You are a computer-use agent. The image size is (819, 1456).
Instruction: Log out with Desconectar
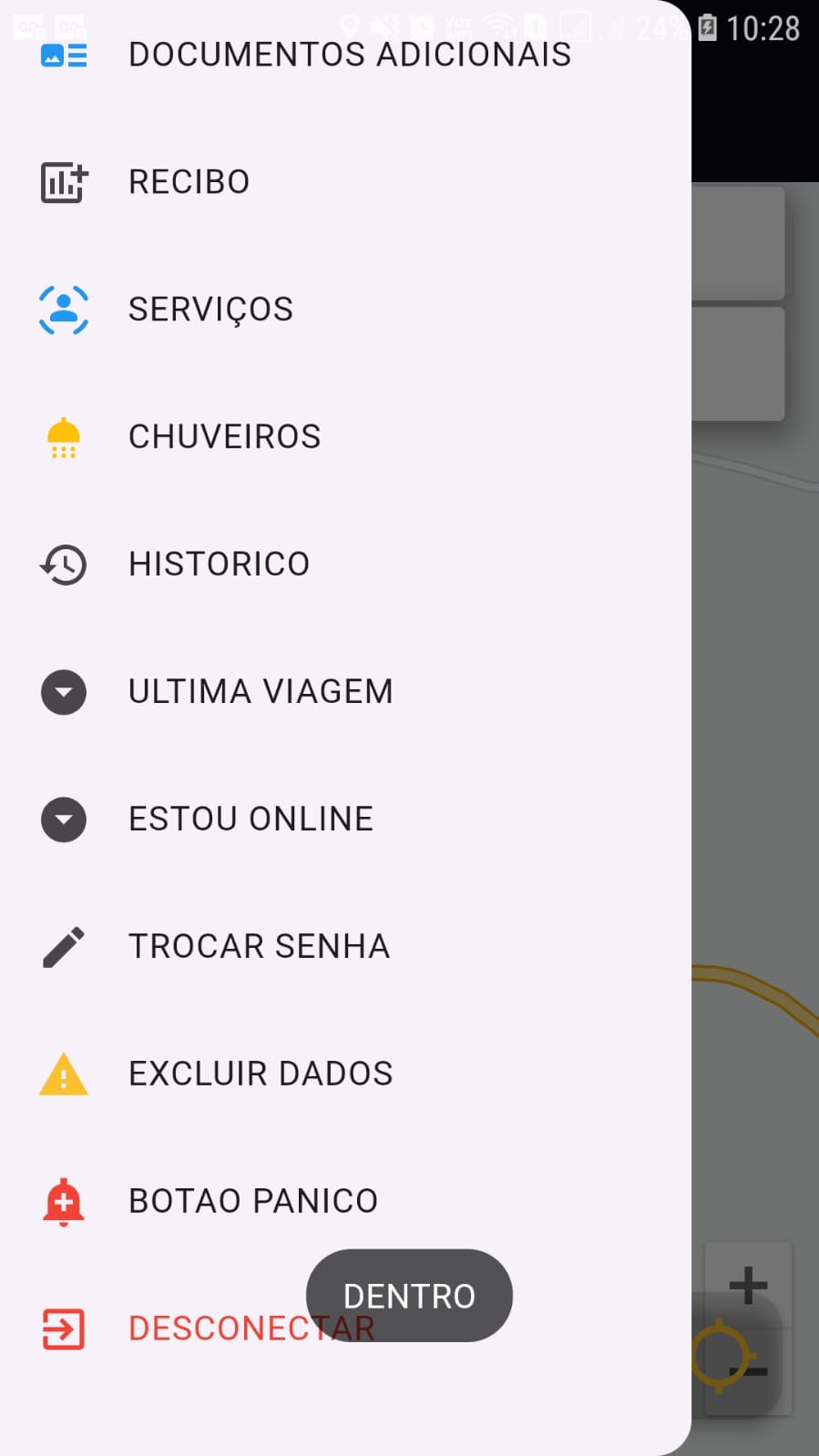click(345, 1329)
